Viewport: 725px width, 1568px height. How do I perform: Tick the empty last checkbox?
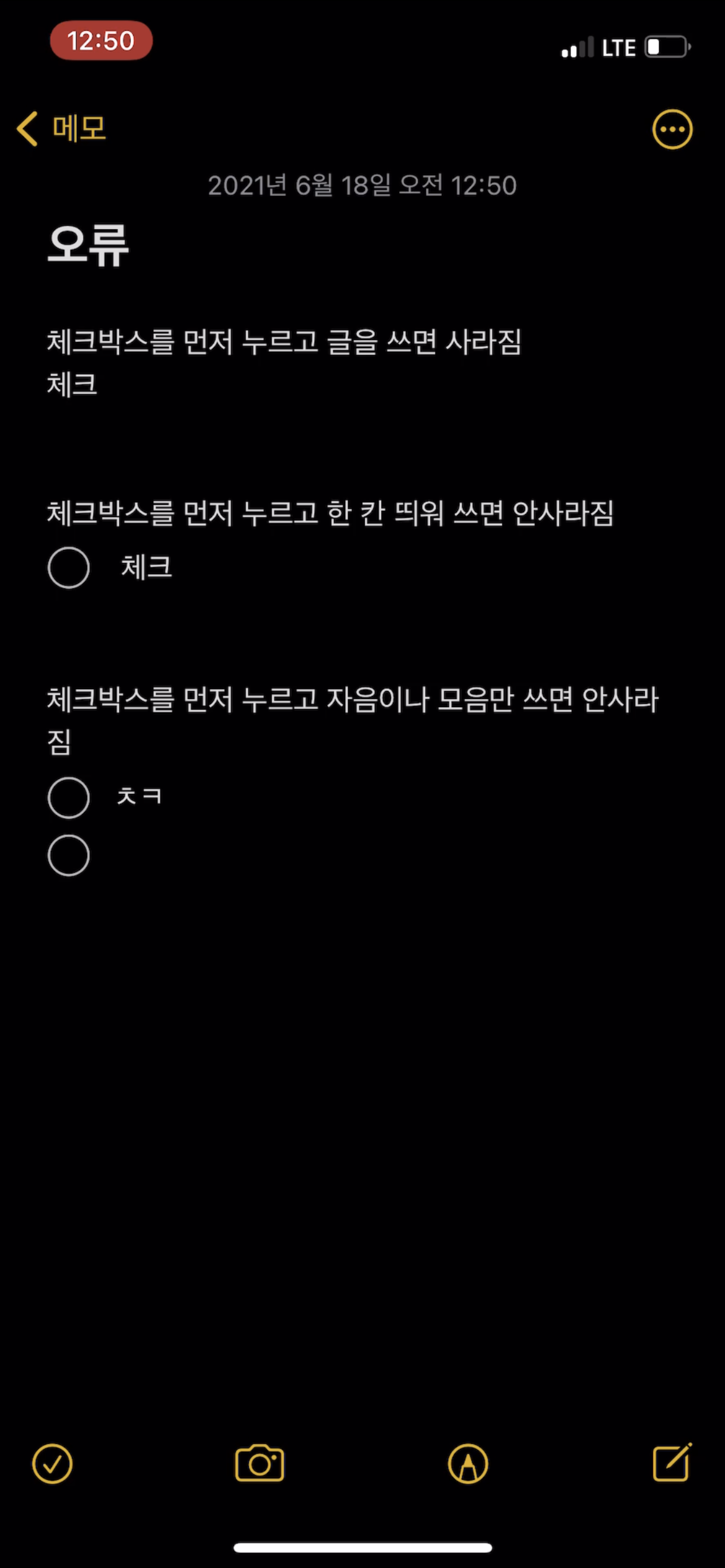point(69,855)
